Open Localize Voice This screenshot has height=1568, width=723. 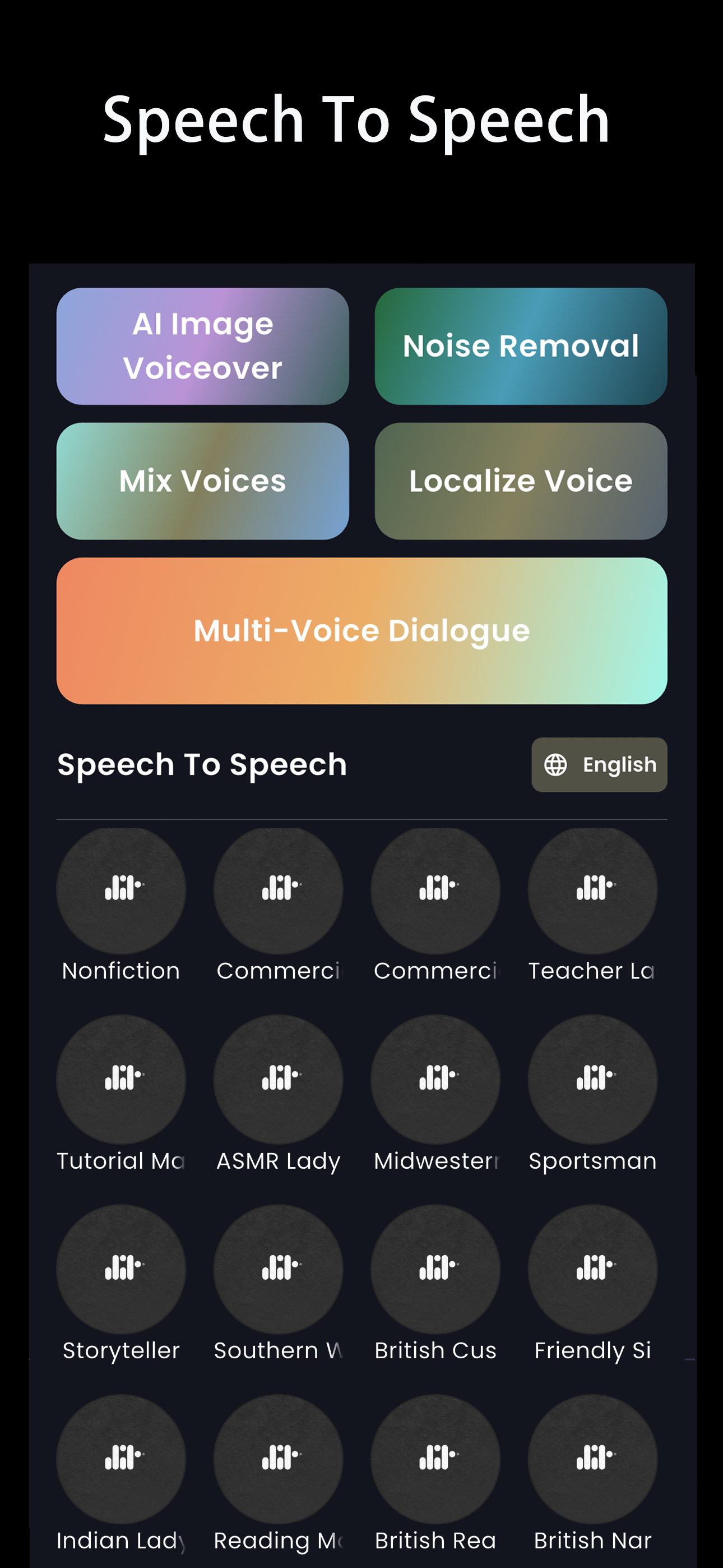click(x=521, y=481)
